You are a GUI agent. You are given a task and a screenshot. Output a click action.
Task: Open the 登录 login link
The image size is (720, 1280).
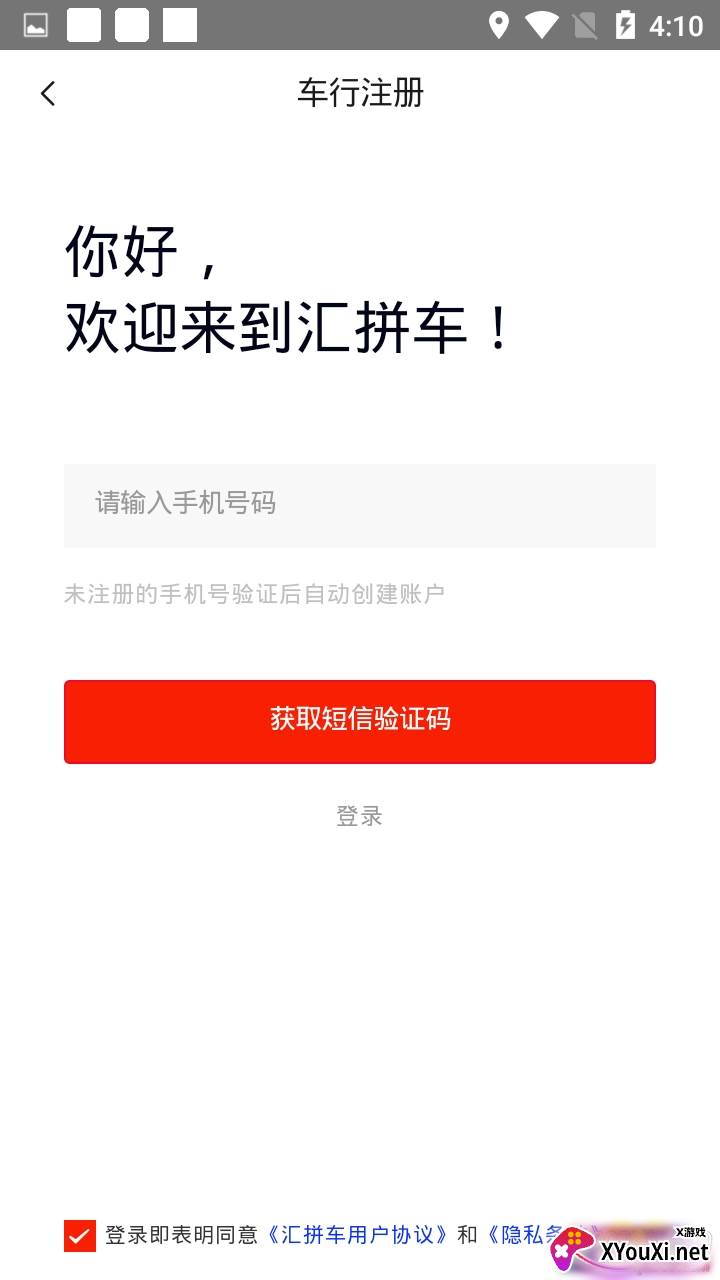click(x=359, y=816)
